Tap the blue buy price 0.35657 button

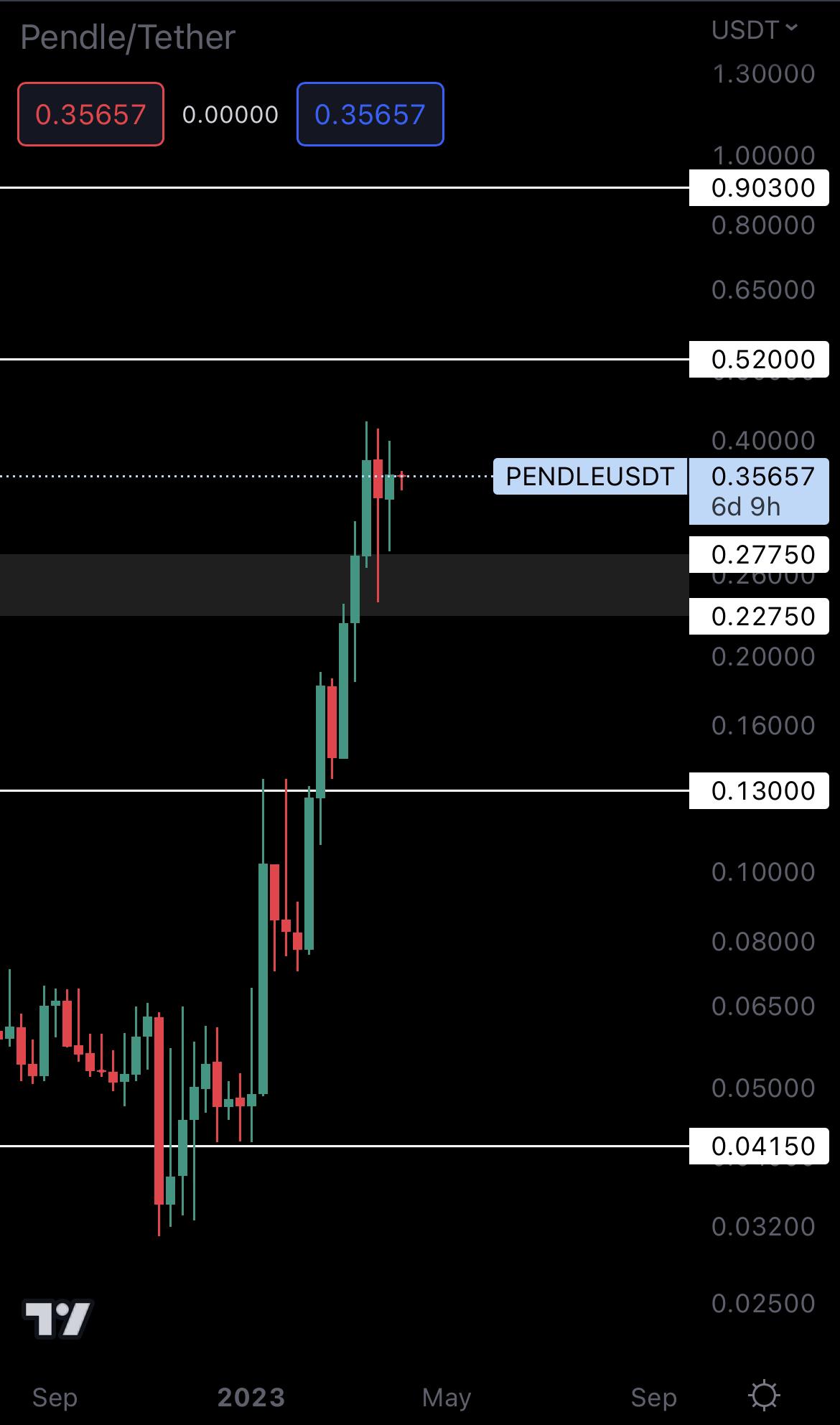(370, 115)
